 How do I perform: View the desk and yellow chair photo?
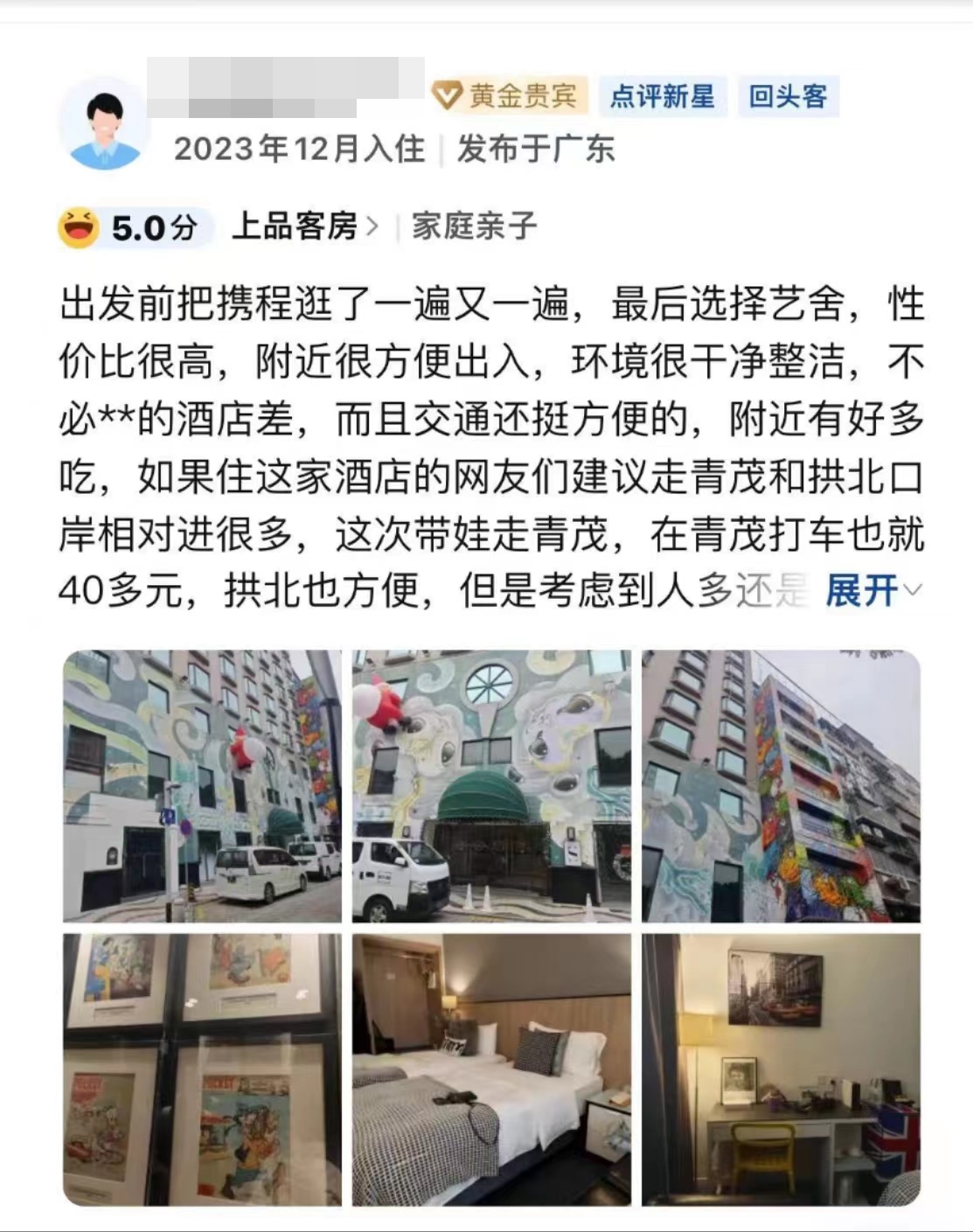[780, 1069]
